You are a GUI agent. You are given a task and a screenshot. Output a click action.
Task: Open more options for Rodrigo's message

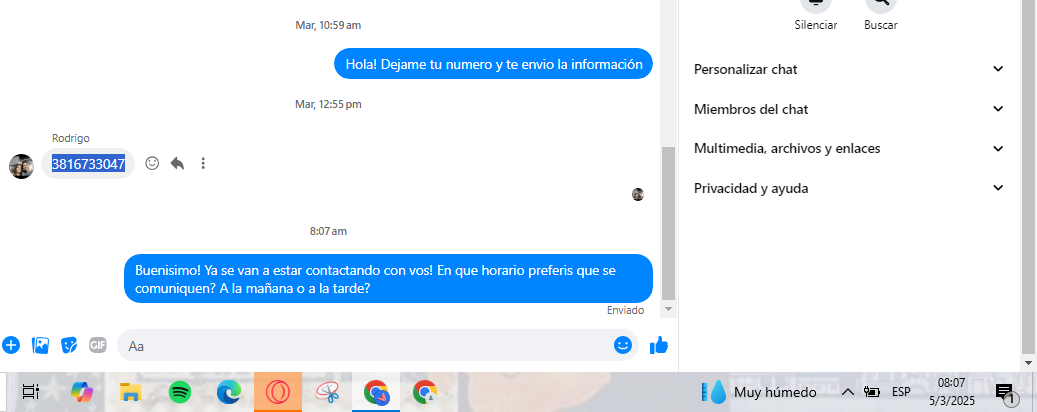[x=203, y=163]
